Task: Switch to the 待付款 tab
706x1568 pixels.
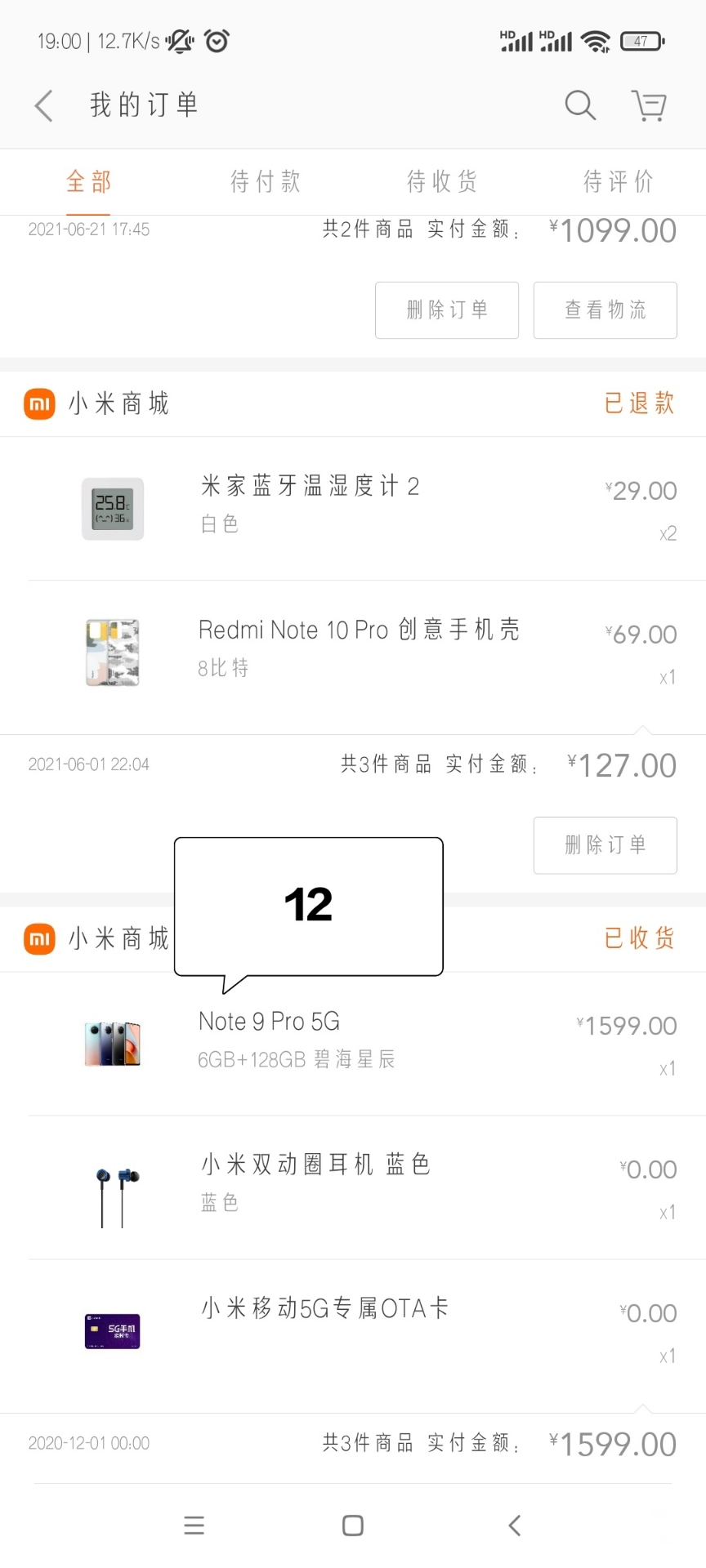Action: [x=266, y=181]
